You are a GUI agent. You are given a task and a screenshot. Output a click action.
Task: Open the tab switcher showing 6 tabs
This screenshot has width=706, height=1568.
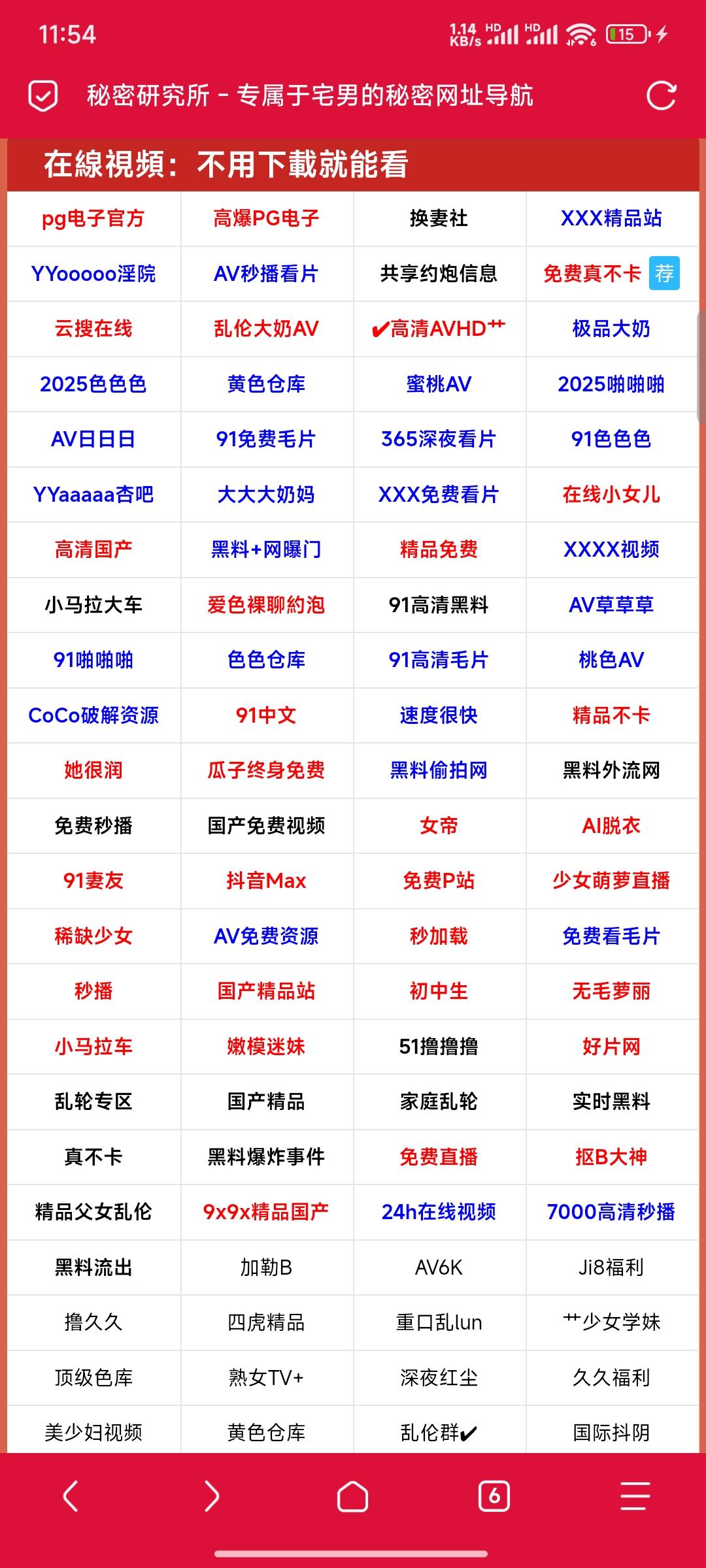(x=494, y=1496)
